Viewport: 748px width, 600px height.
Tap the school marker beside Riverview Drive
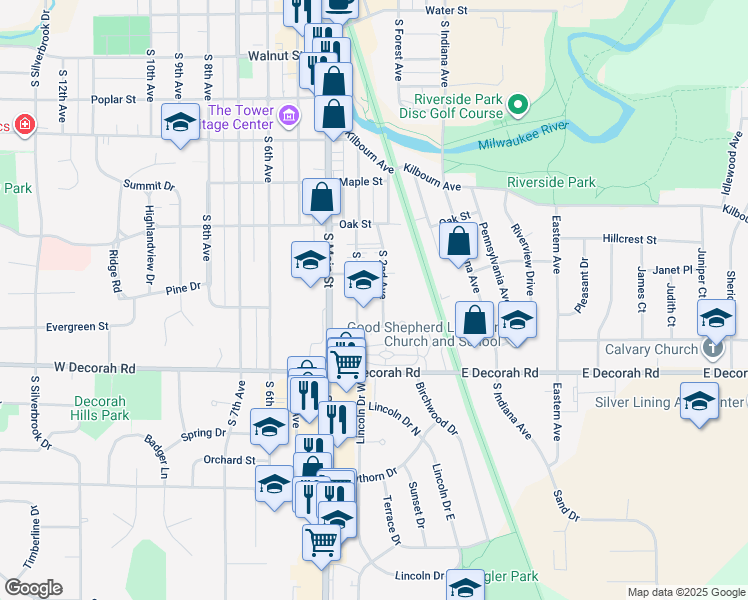pyautogui.click(x=518, y=324)
